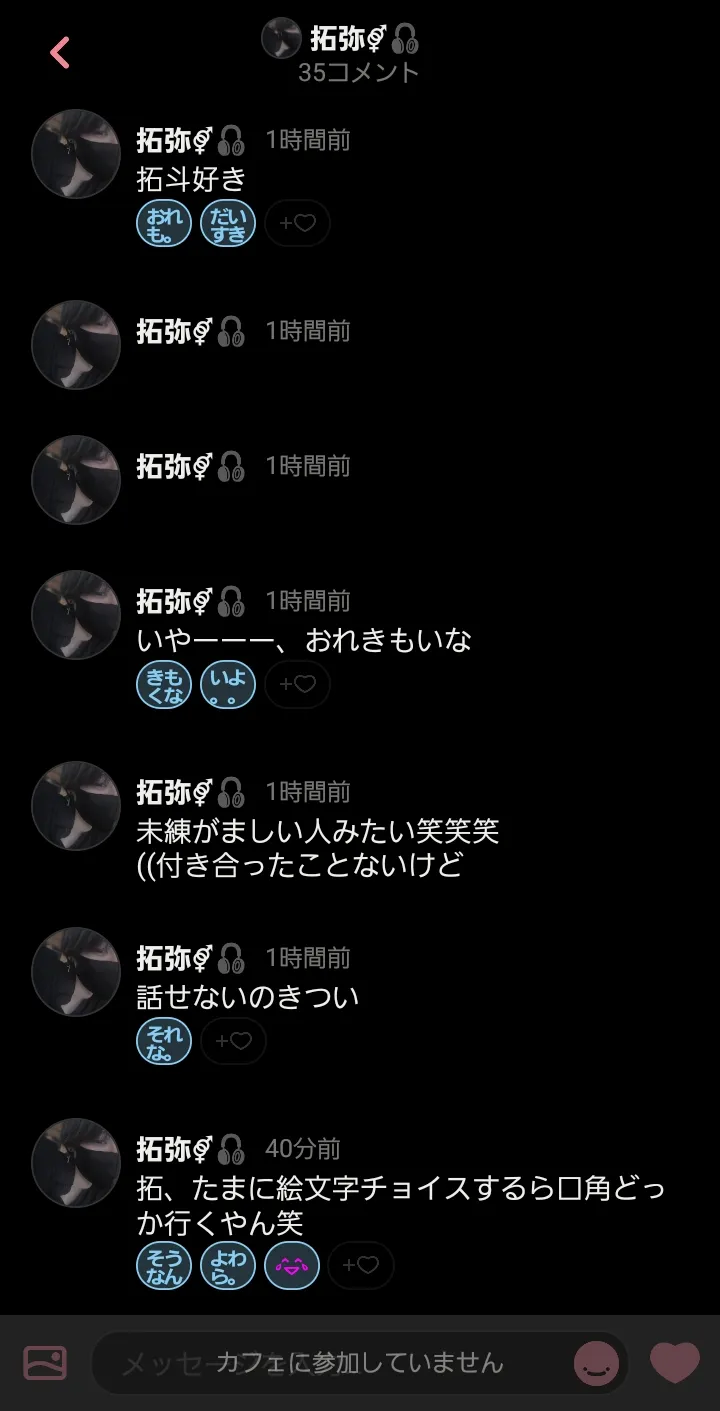Go back with the pink arrow
Viewport: 720px width, 1411px height.
(60, 53)
